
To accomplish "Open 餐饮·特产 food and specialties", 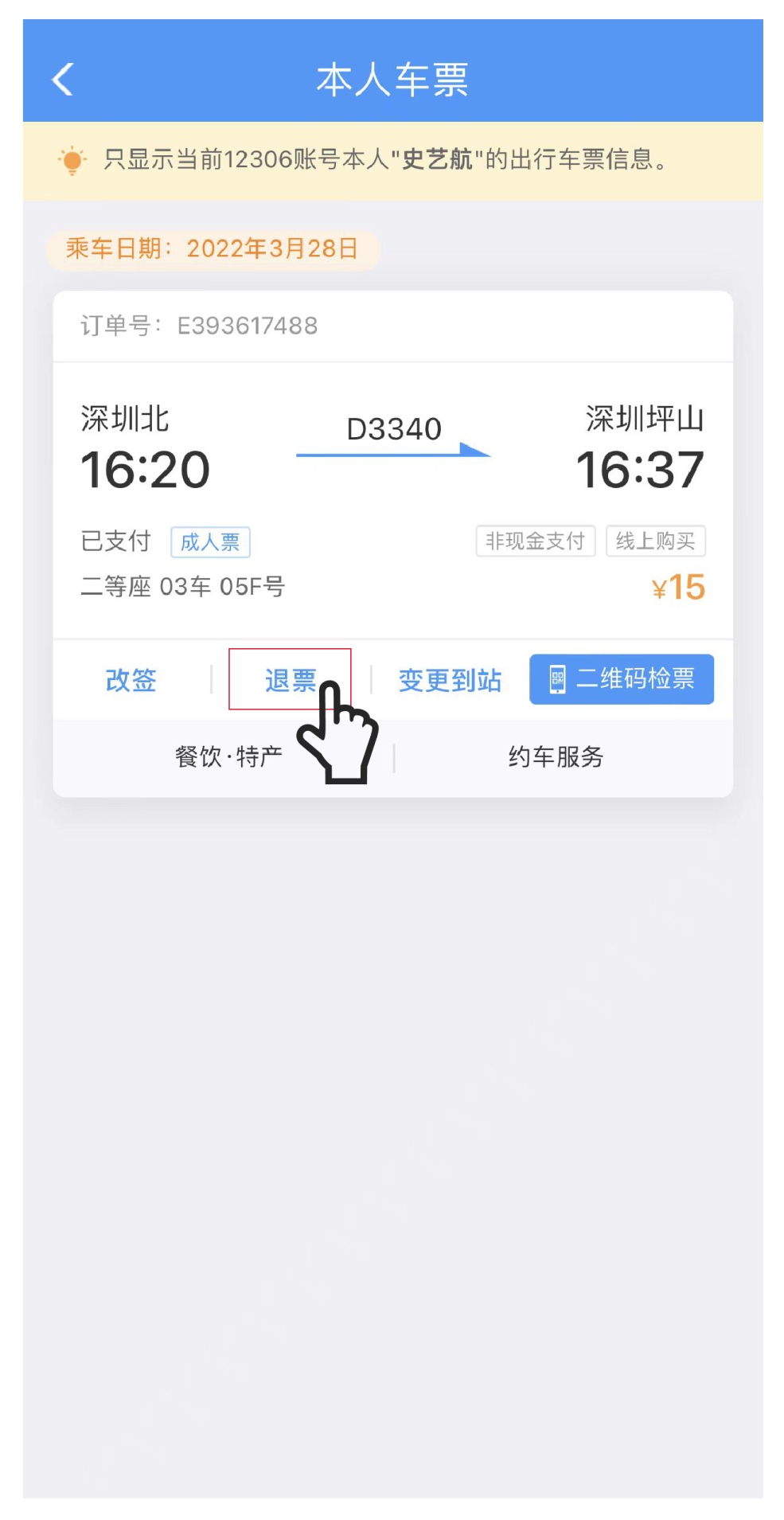I will point(228,756).
